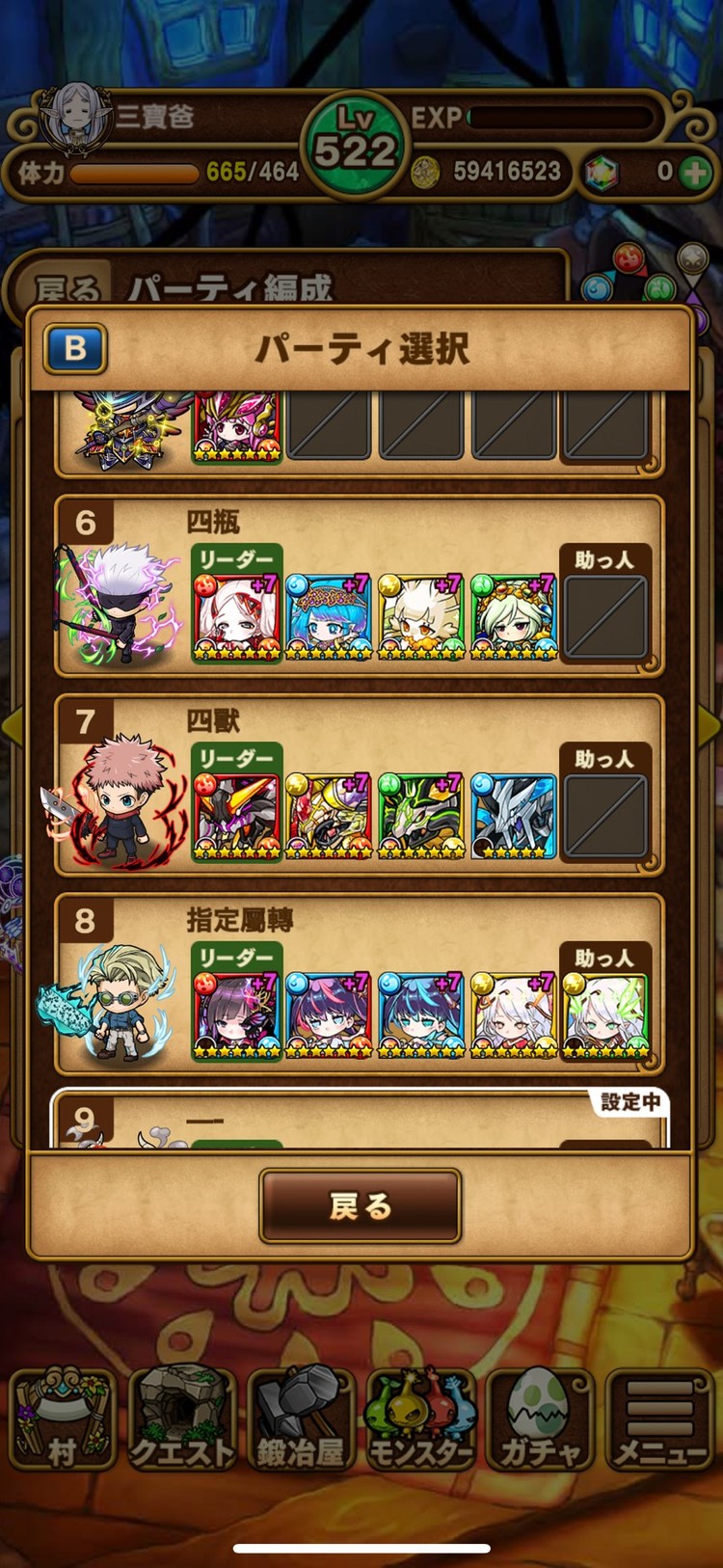Open the メニュー tab
This screenshot has height=1568, width=723.
click(660, 1421)
